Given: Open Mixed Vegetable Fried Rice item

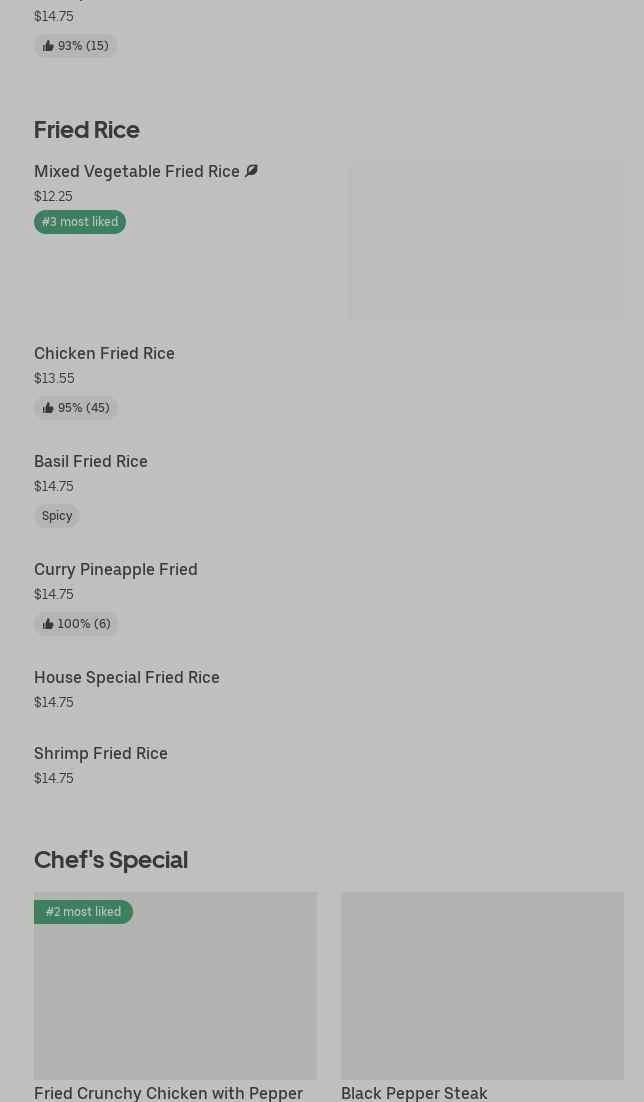Looking at the screenshot, I should pos(137,172).
